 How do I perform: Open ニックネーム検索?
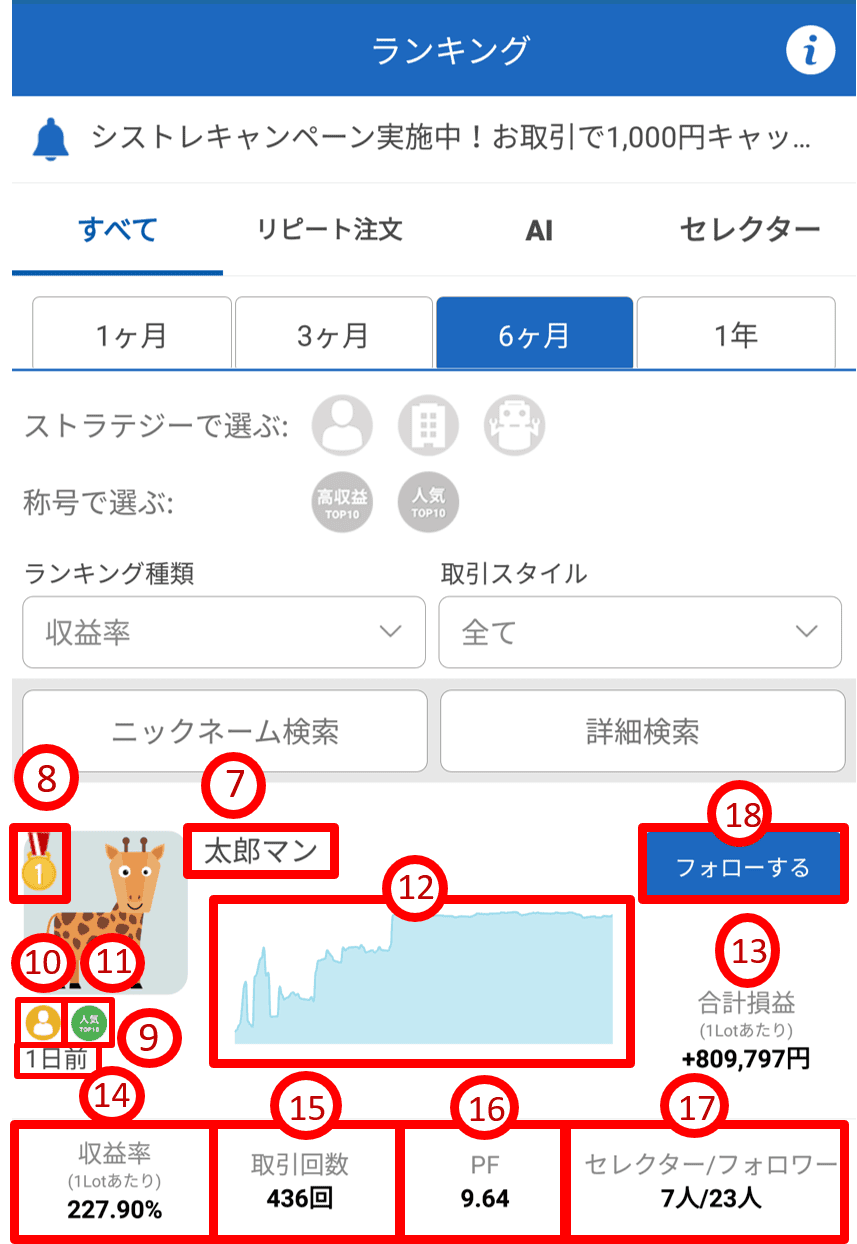click(x=224, y=731)
